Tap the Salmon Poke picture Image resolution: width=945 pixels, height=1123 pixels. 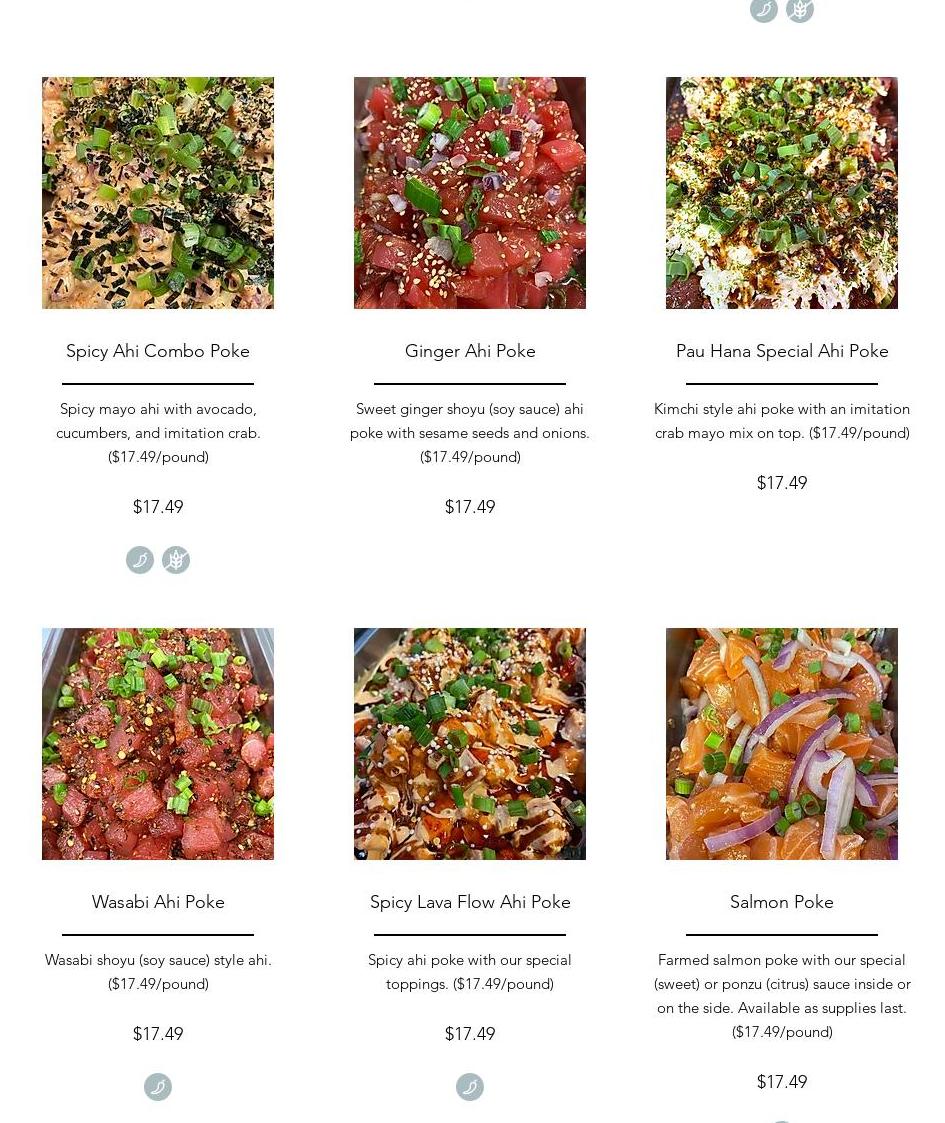tap(782, 744)
